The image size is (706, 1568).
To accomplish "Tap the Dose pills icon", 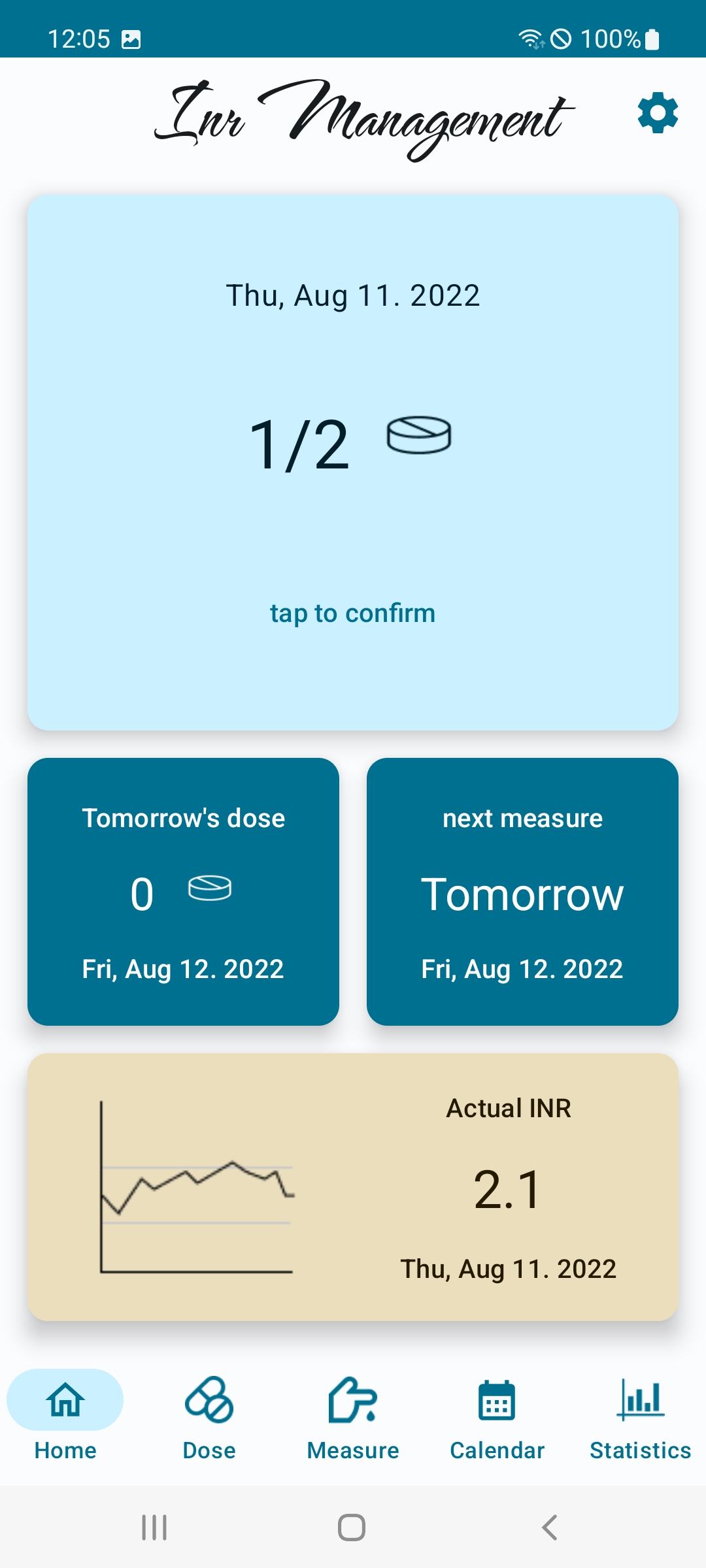I will [209, 1400].
